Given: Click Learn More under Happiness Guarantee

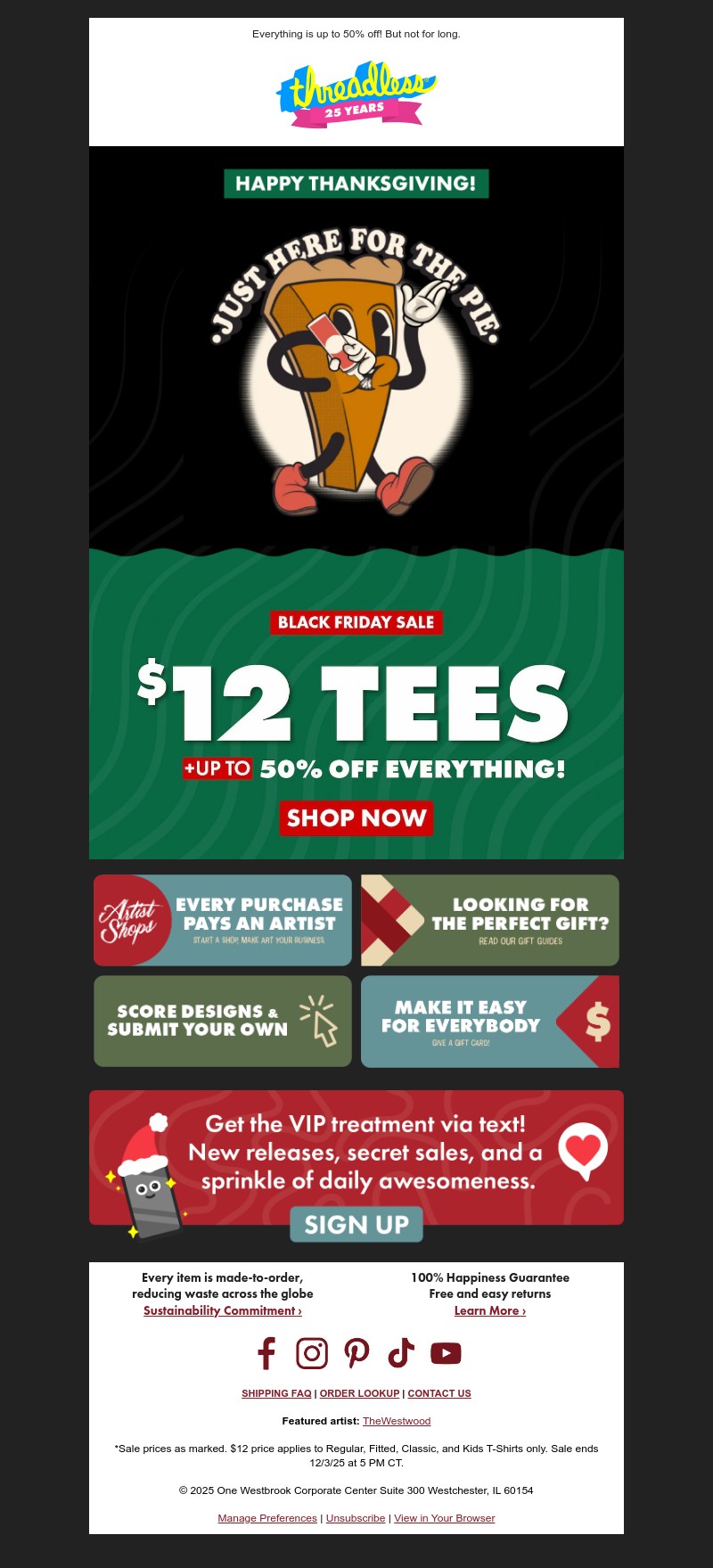Looking at the screenshot, I should coord(489,1310).
